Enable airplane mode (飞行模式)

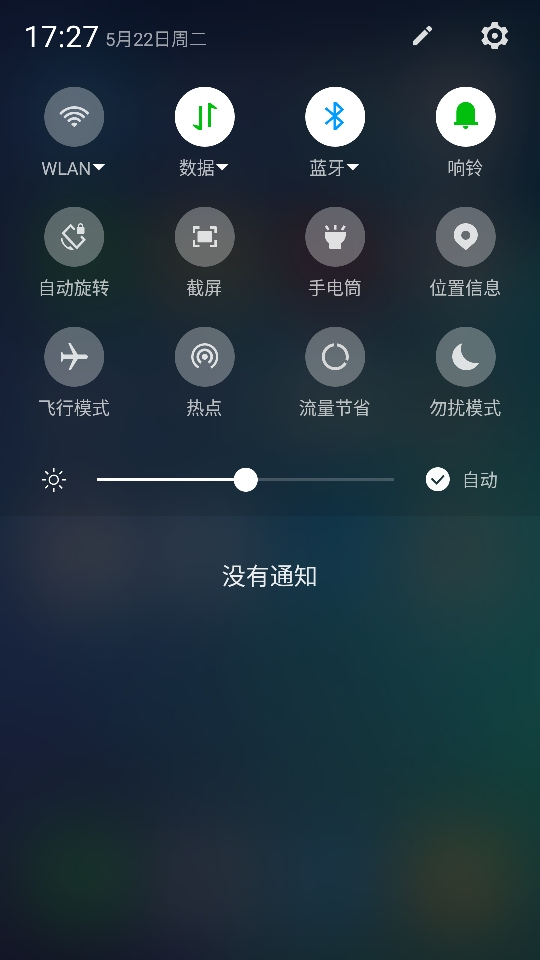point(74,357)
